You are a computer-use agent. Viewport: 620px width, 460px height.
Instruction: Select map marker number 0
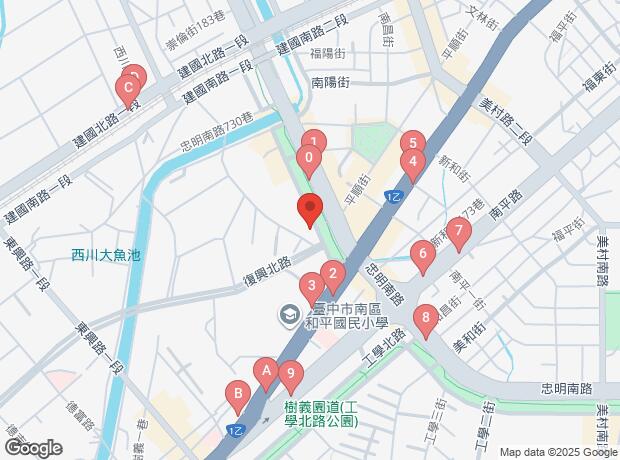click(310, 158)
